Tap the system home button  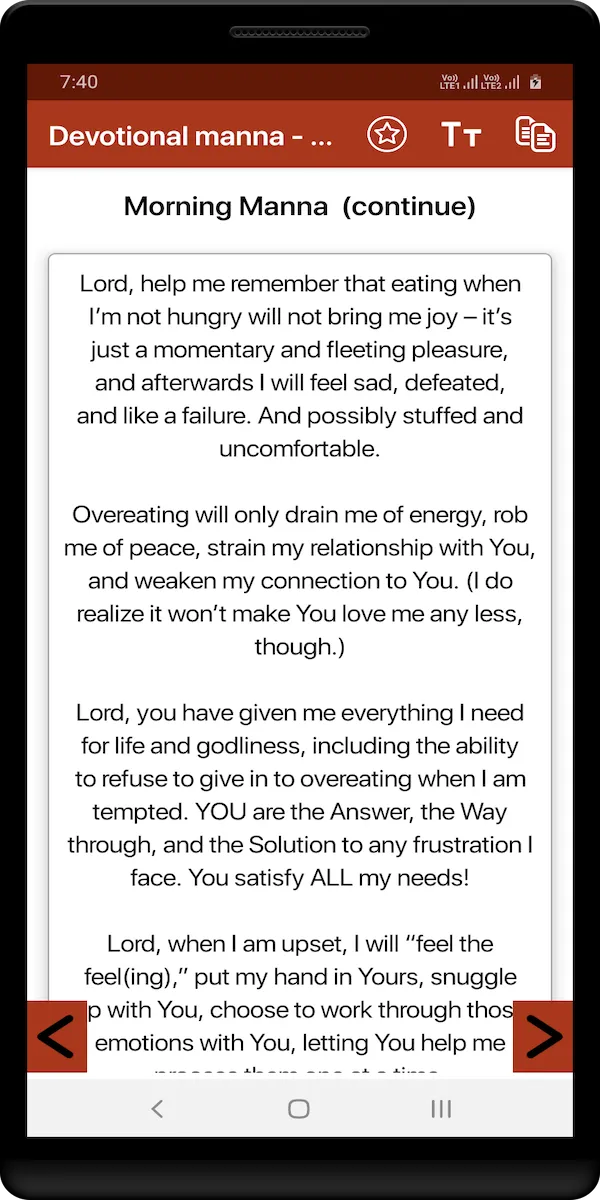click(299, 1108)
